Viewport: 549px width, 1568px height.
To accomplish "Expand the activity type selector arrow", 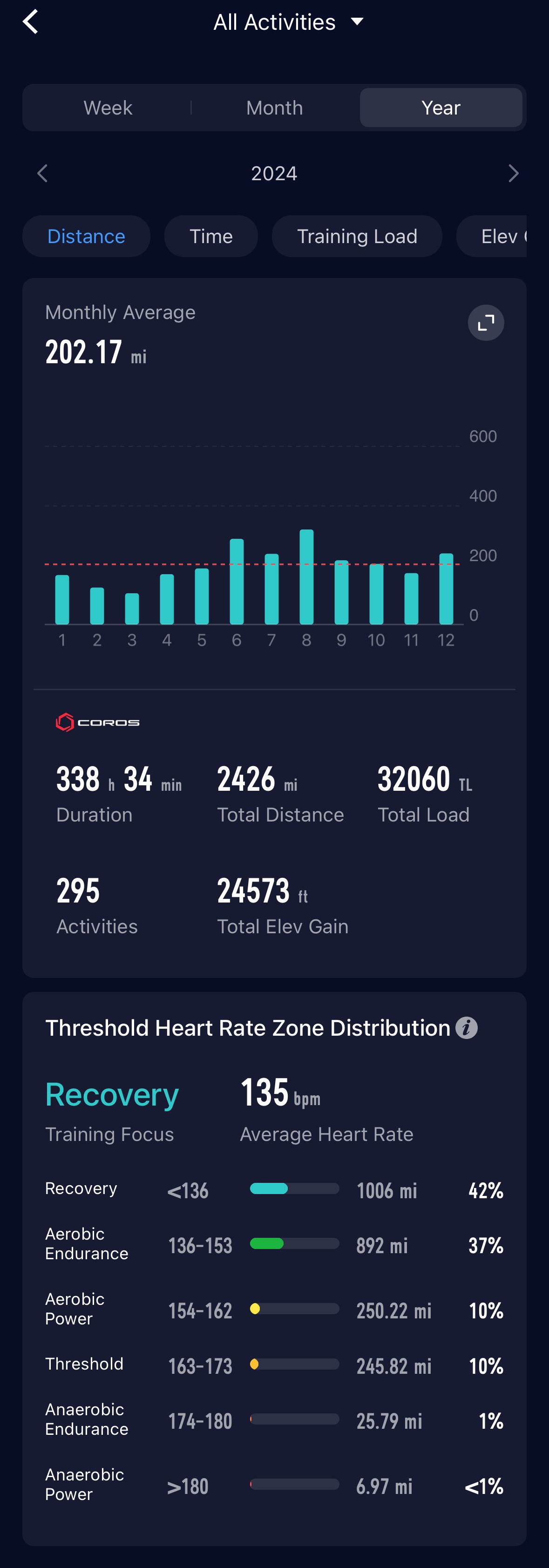I will click(357, 21).
